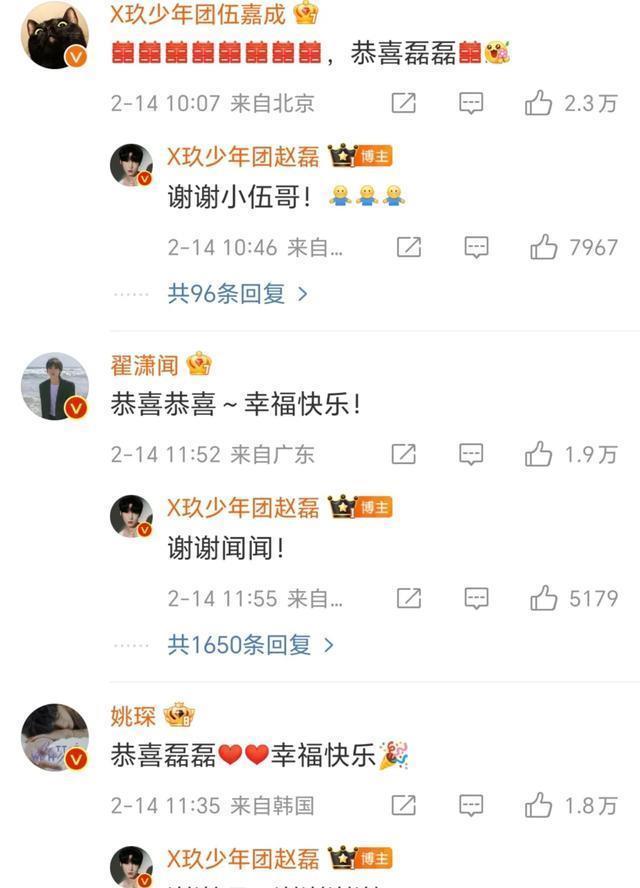640x888 pixels.
Task: Like the reply 谢谢小伍哥
Action: pos(544,246)
